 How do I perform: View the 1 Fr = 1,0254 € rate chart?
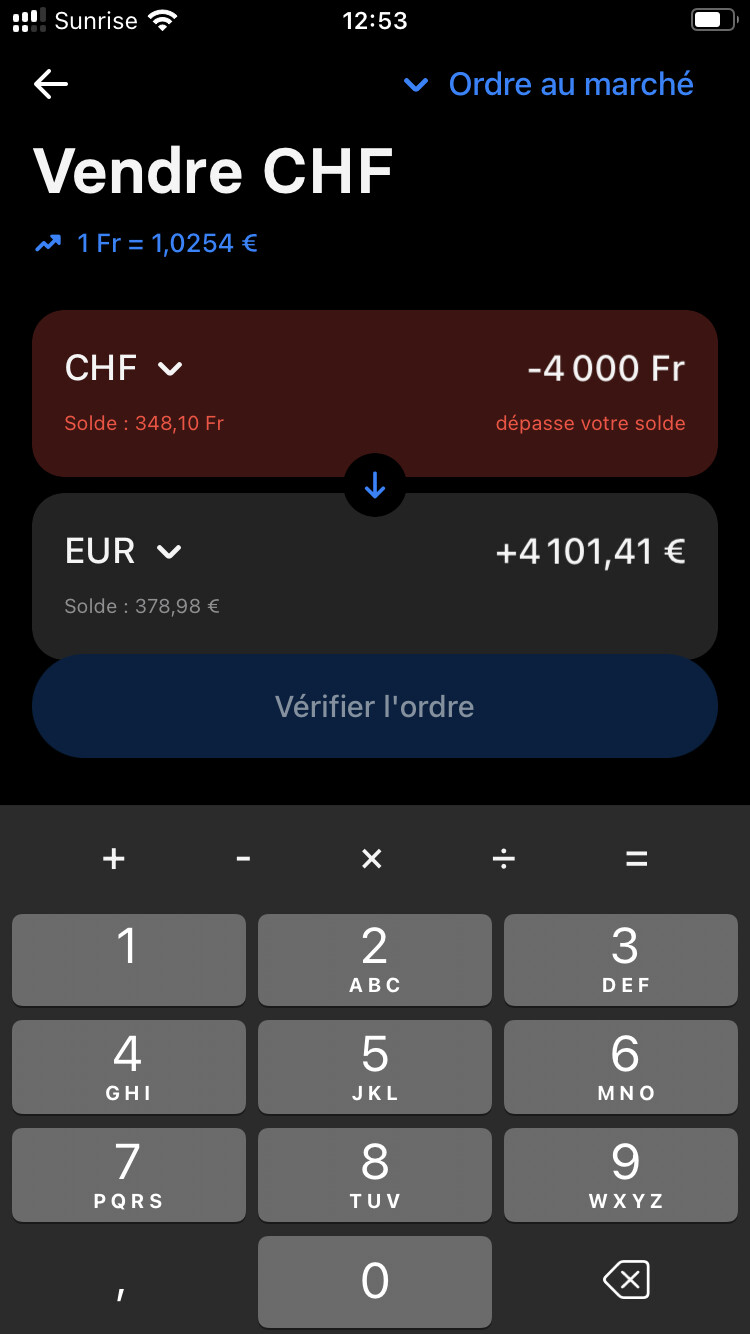pos(146,243)
